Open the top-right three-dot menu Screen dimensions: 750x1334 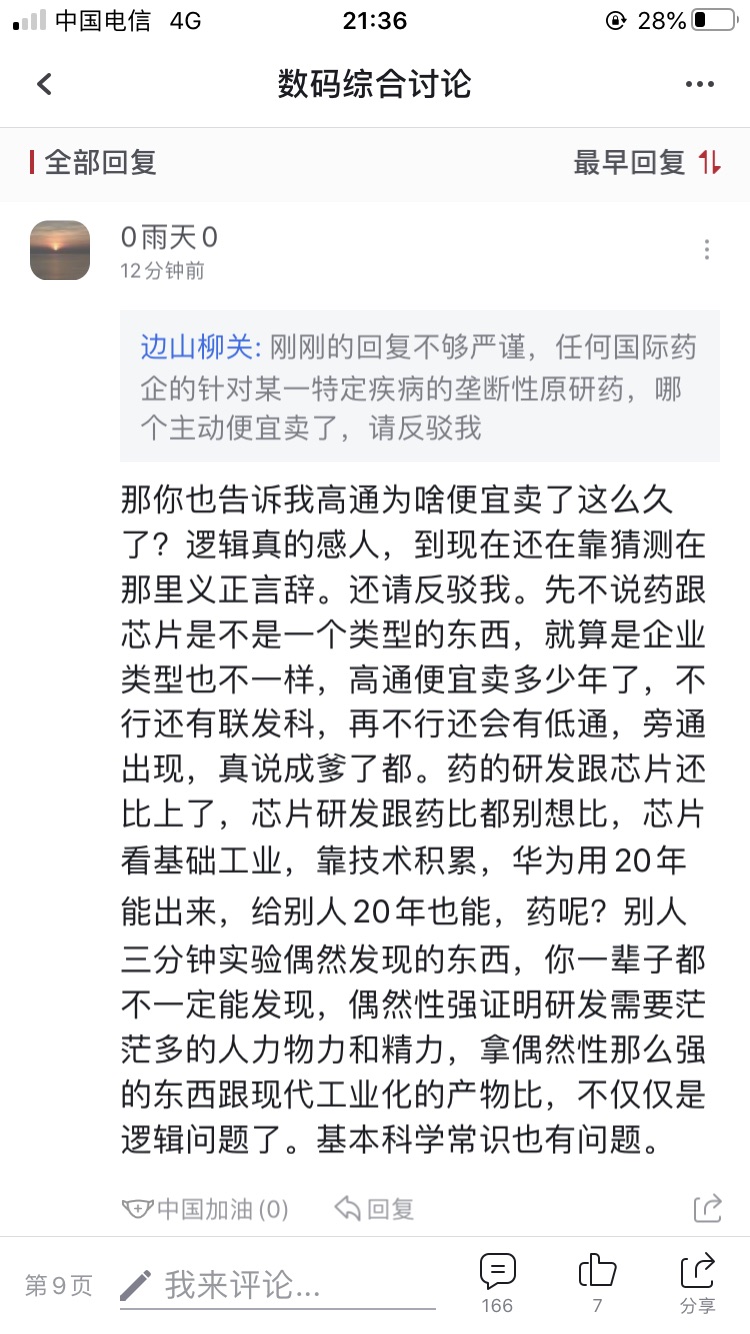click(x=700, y=84)
